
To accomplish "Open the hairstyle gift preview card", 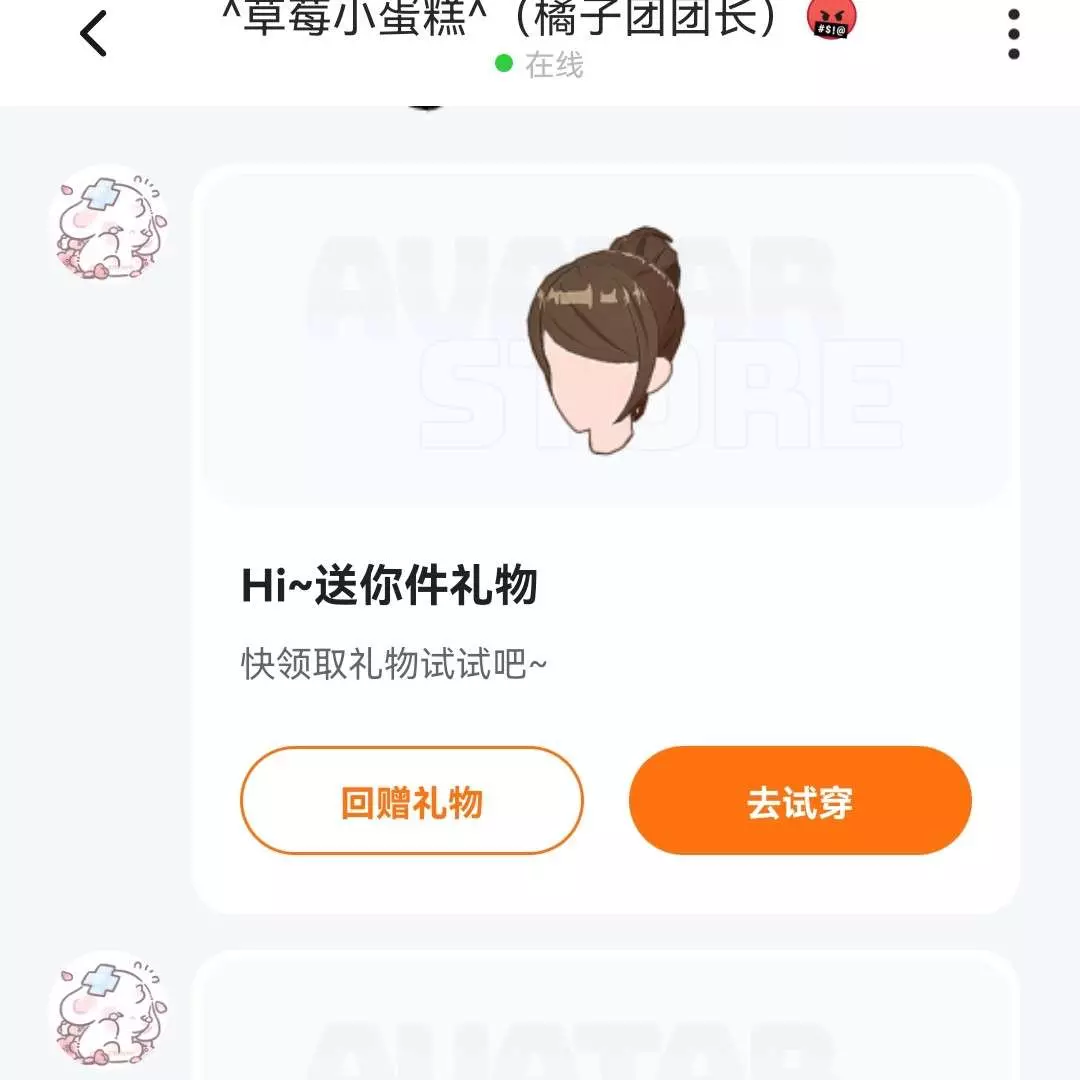I will click(606, 340).
